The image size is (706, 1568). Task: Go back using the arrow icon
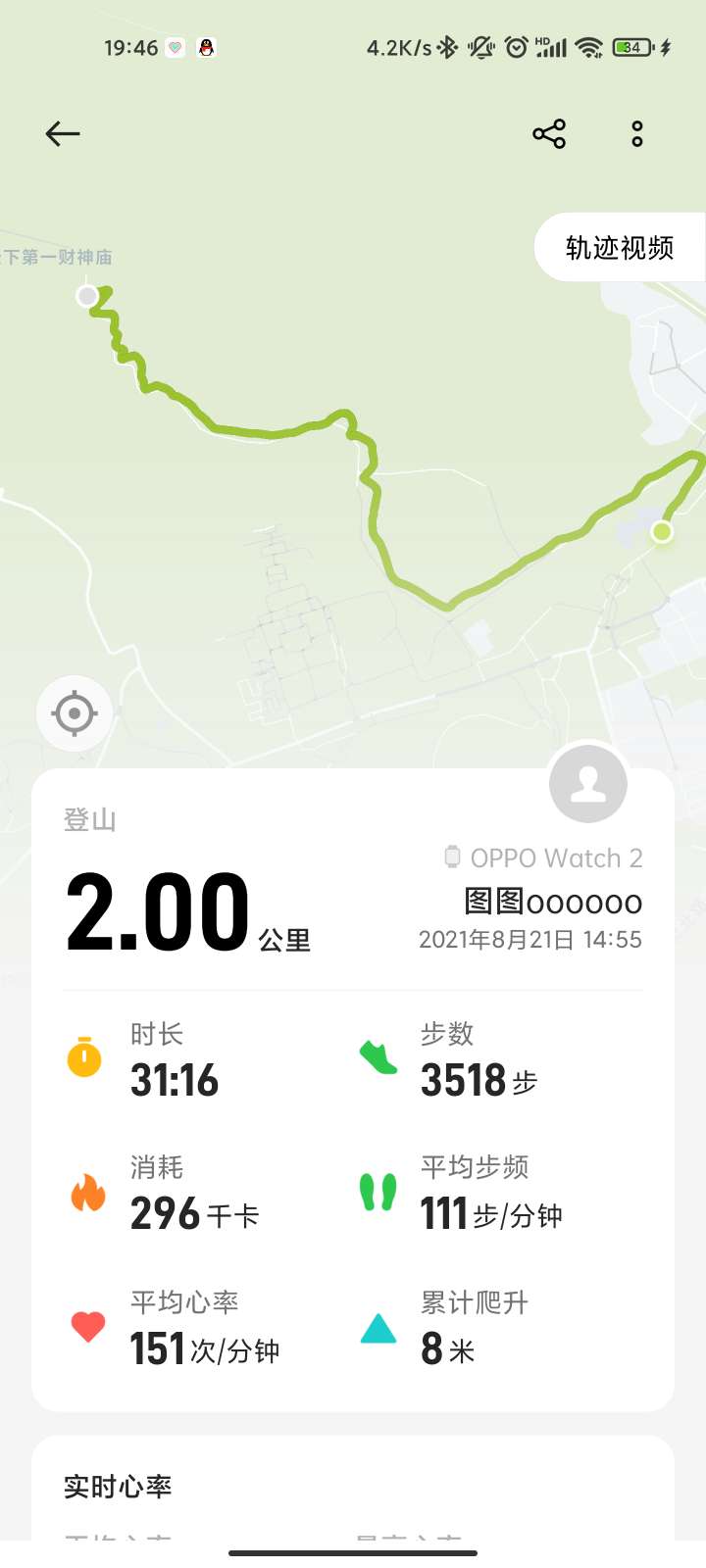[x=62, y=133]
